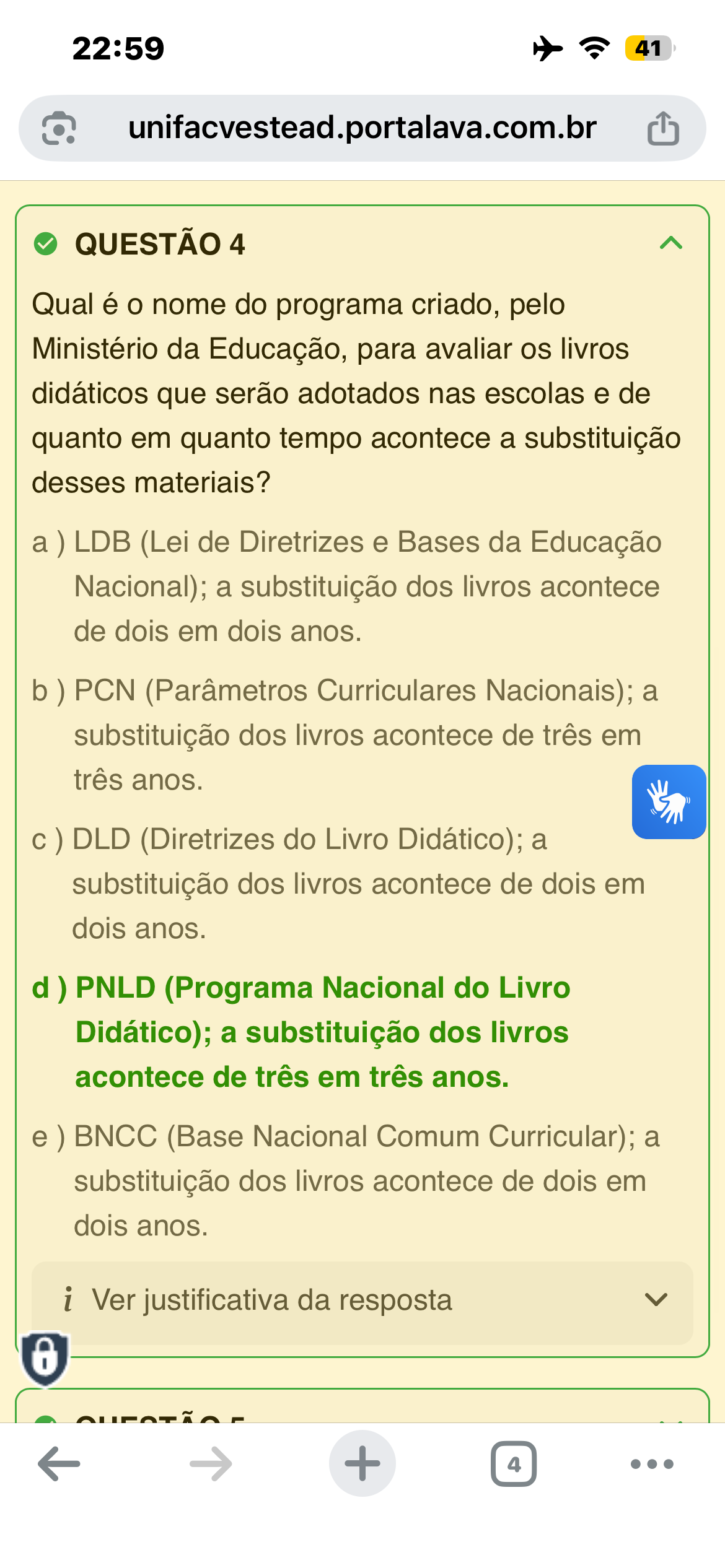Collapse the Questão 4 panel
The height and width of the screenshot is (1568, 725).
point(670,243)
